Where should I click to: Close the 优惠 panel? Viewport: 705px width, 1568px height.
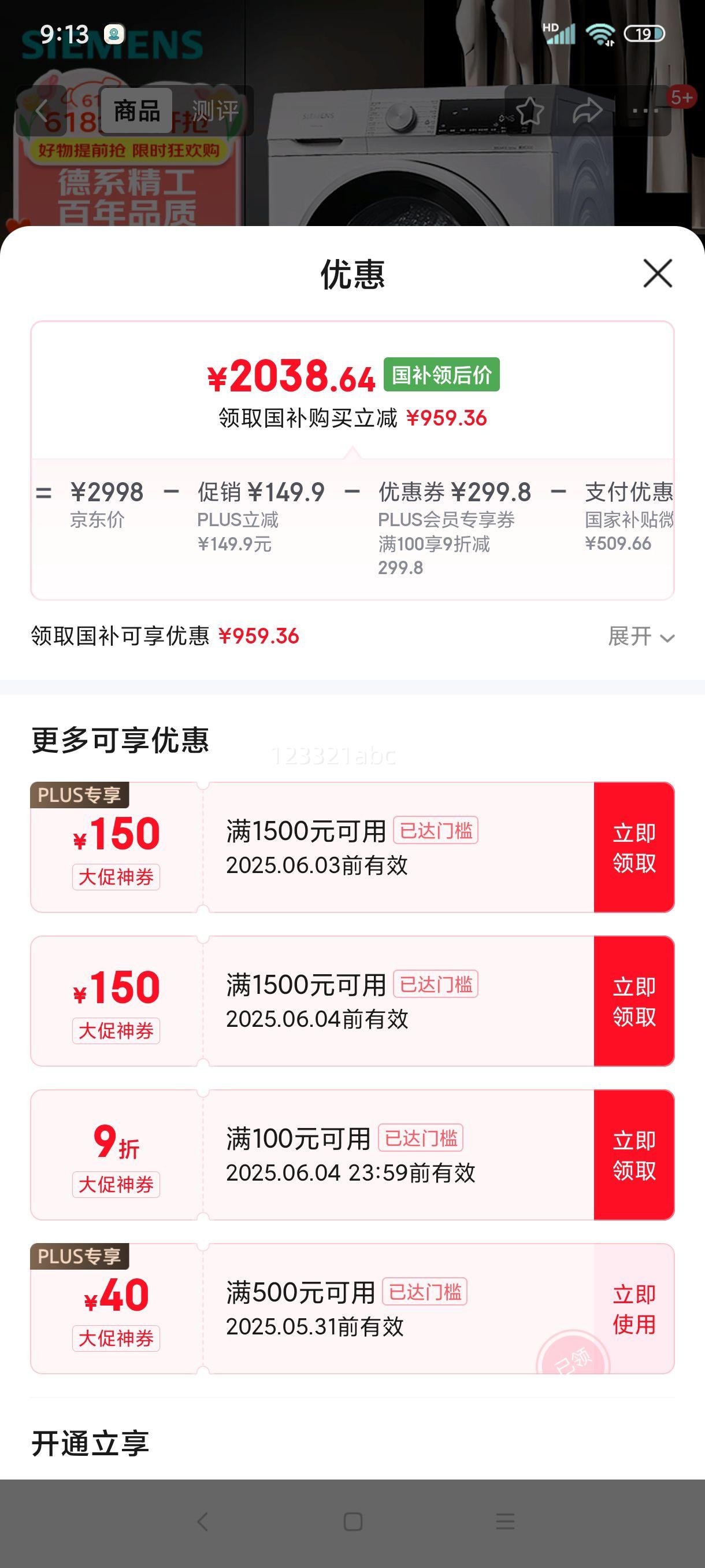(x=658, y=273)
